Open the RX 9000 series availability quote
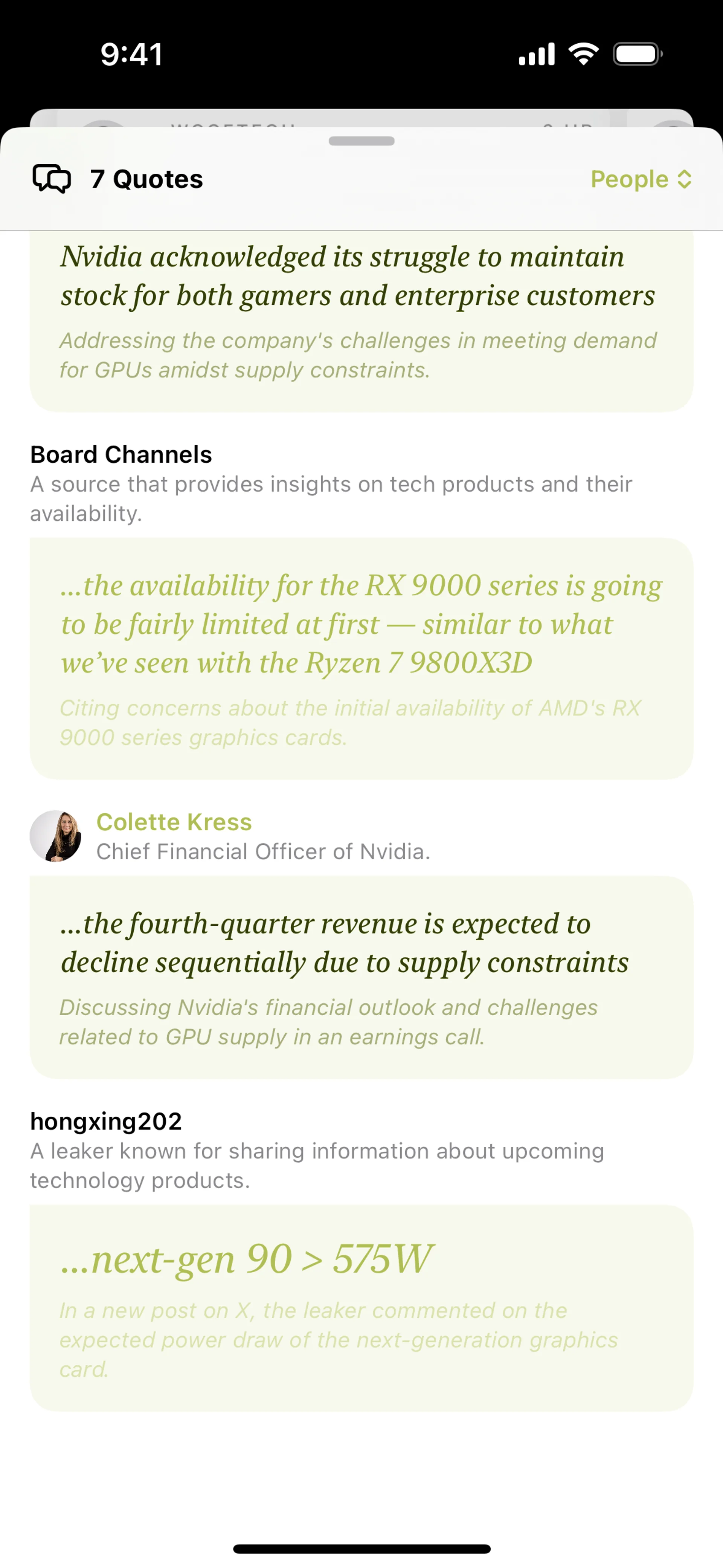The height and width of the screenshot is (1568, 723). [x=361, y=657]
